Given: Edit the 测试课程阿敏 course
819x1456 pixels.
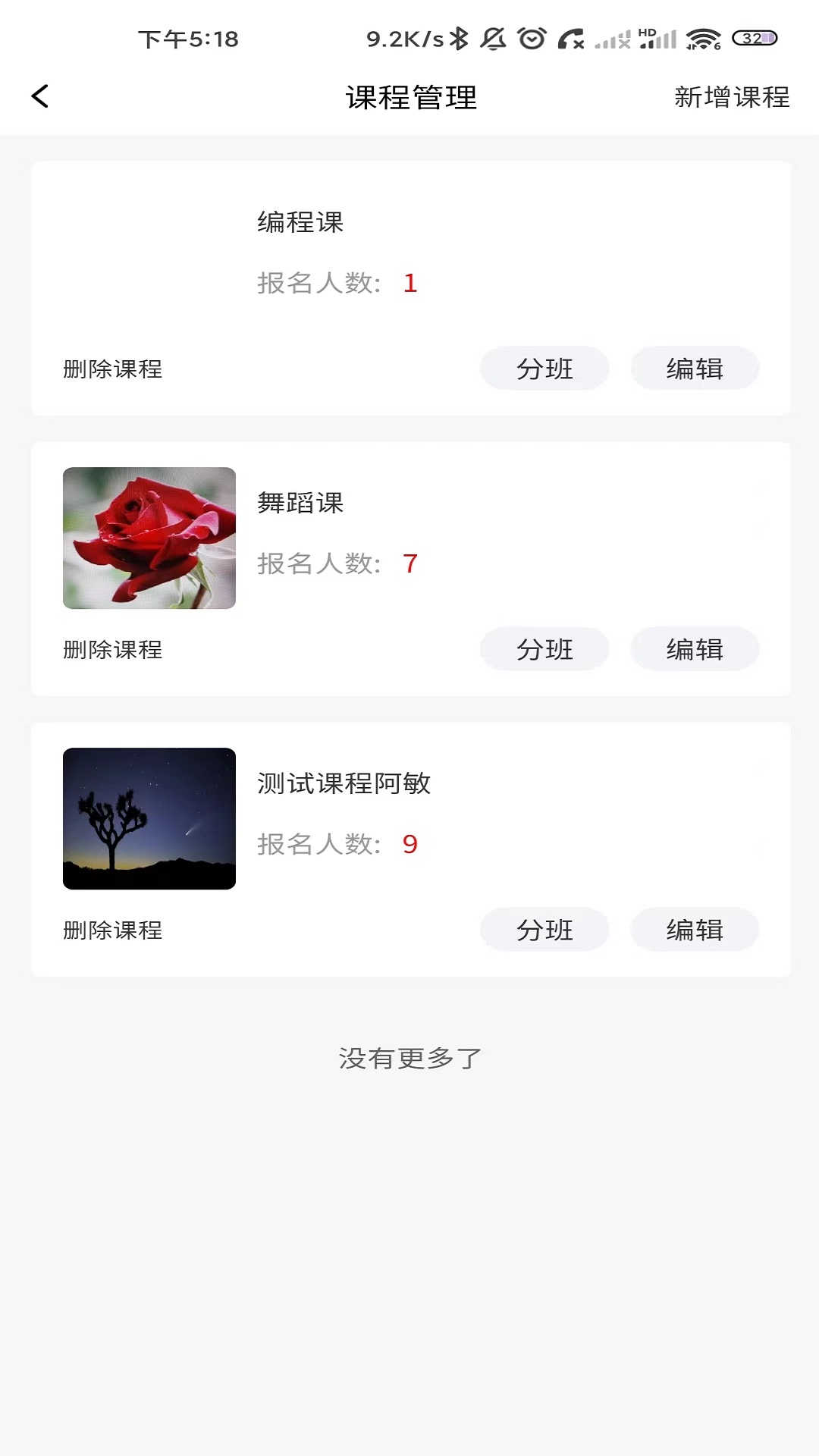Looking at the screenshot, I should coord(695,930).
